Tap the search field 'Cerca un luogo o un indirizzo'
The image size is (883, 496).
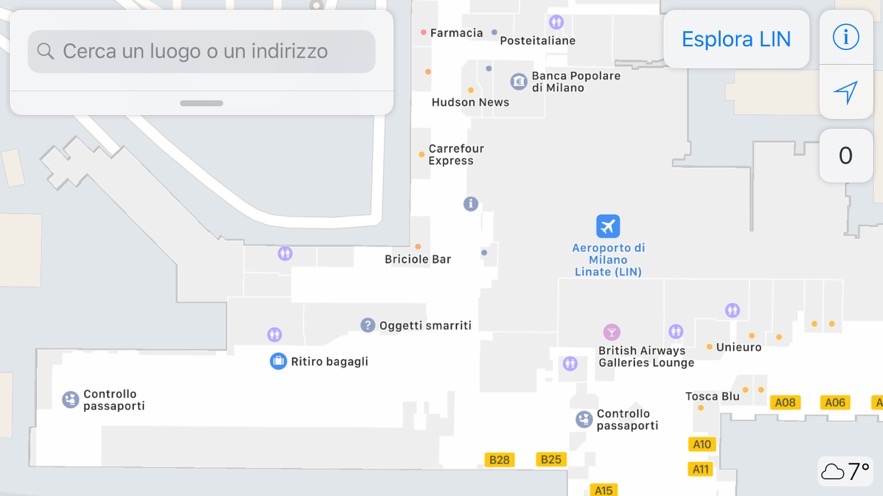point(201,51)
